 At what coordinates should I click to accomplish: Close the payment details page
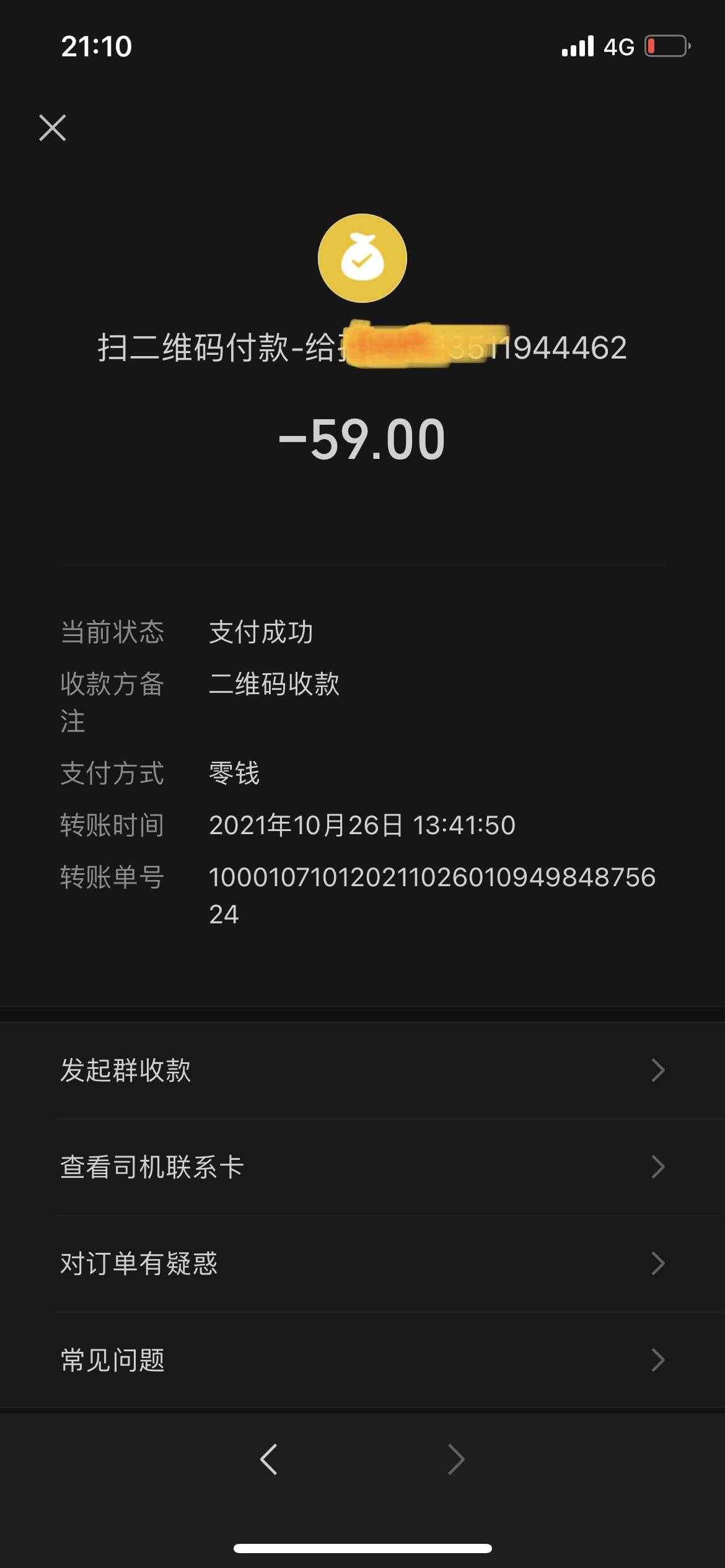click(x=53, y=128)
